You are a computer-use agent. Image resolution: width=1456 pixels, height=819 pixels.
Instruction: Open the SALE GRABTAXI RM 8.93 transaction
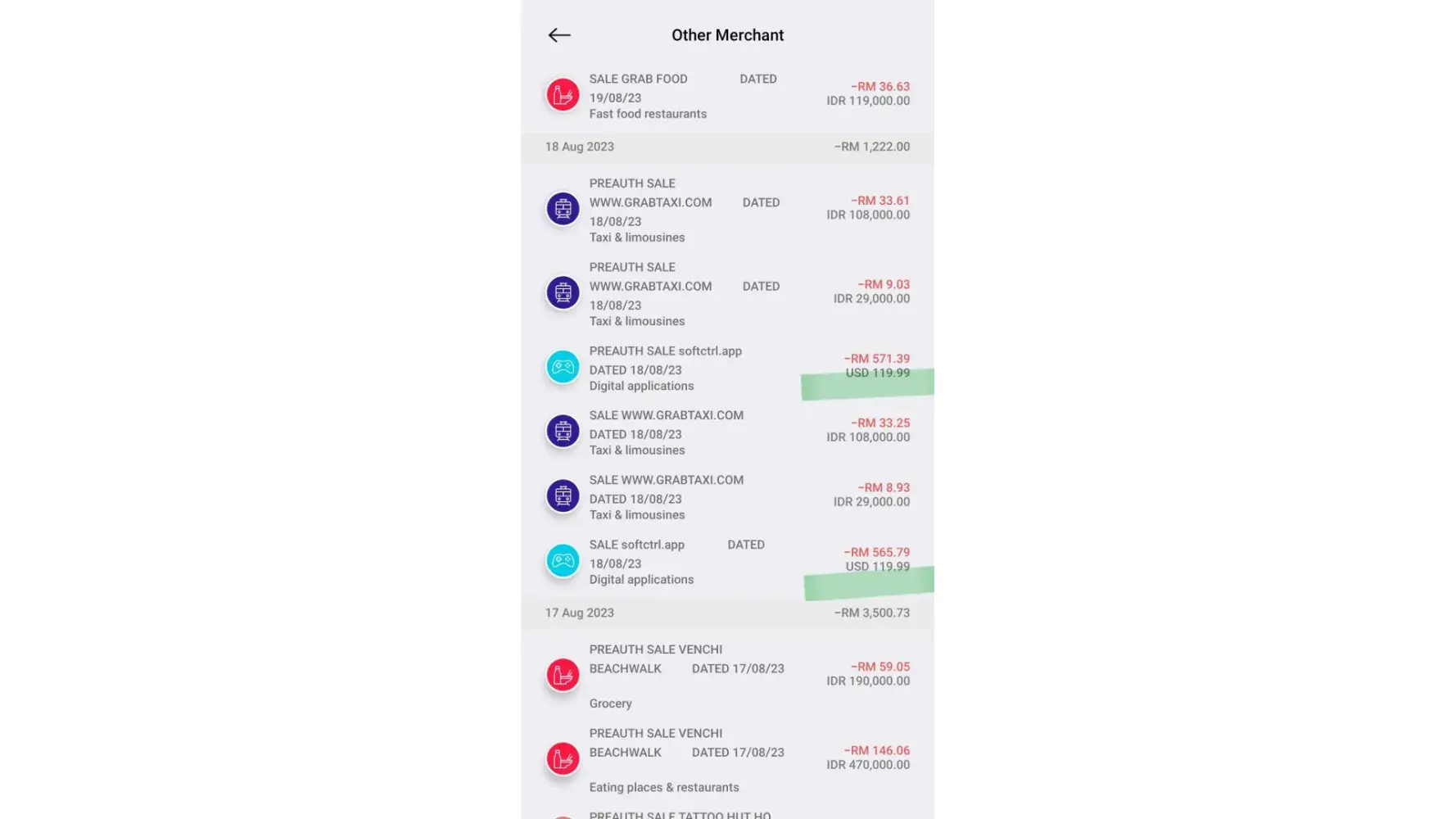coord(727,496)
